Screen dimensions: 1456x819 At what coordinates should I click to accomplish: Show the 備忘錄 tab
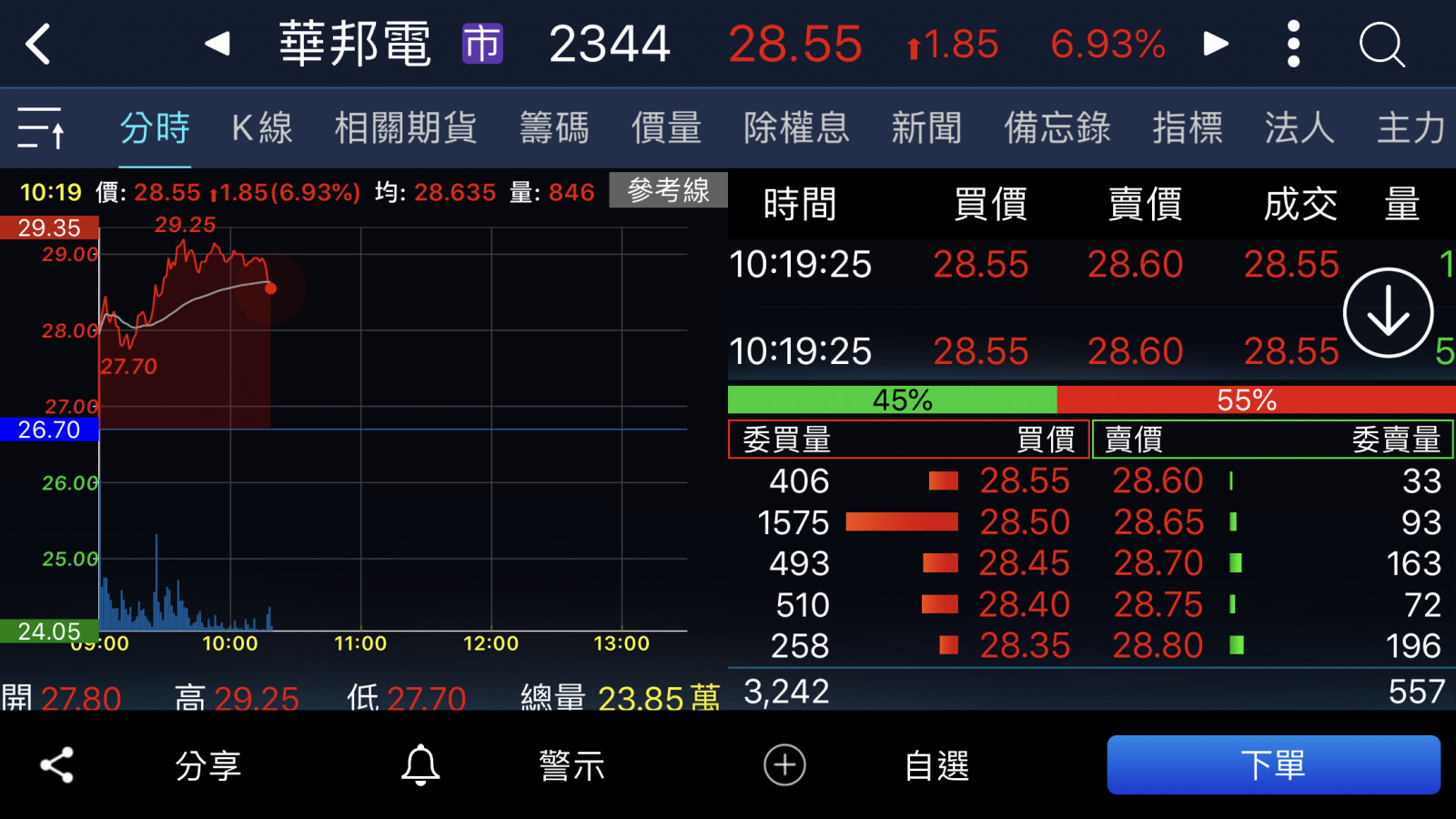pos(1057,127)
